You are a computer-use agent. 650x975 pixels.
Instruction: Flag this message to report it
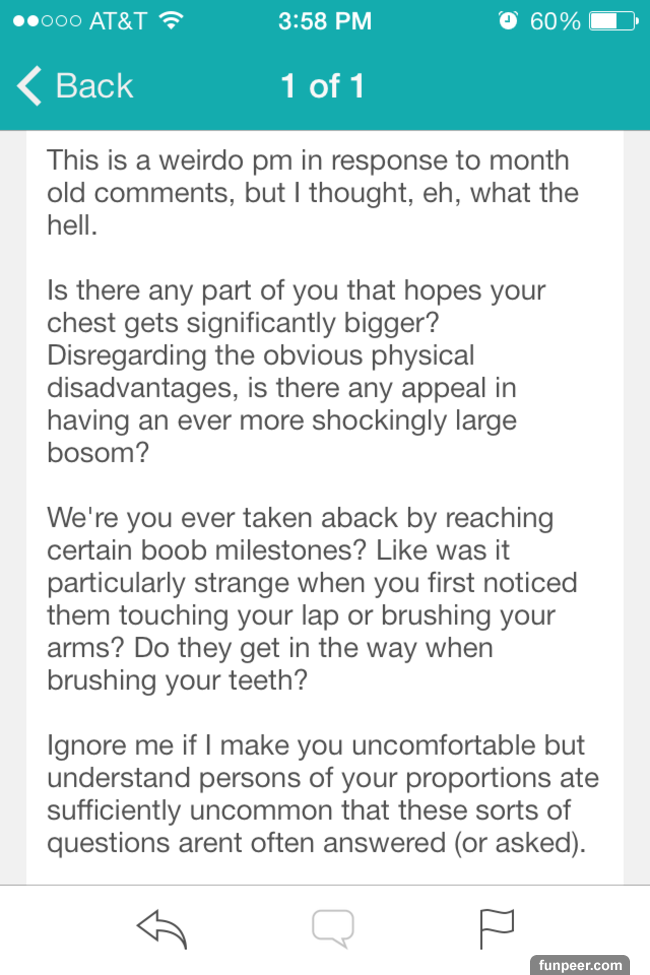coord(497,929)
